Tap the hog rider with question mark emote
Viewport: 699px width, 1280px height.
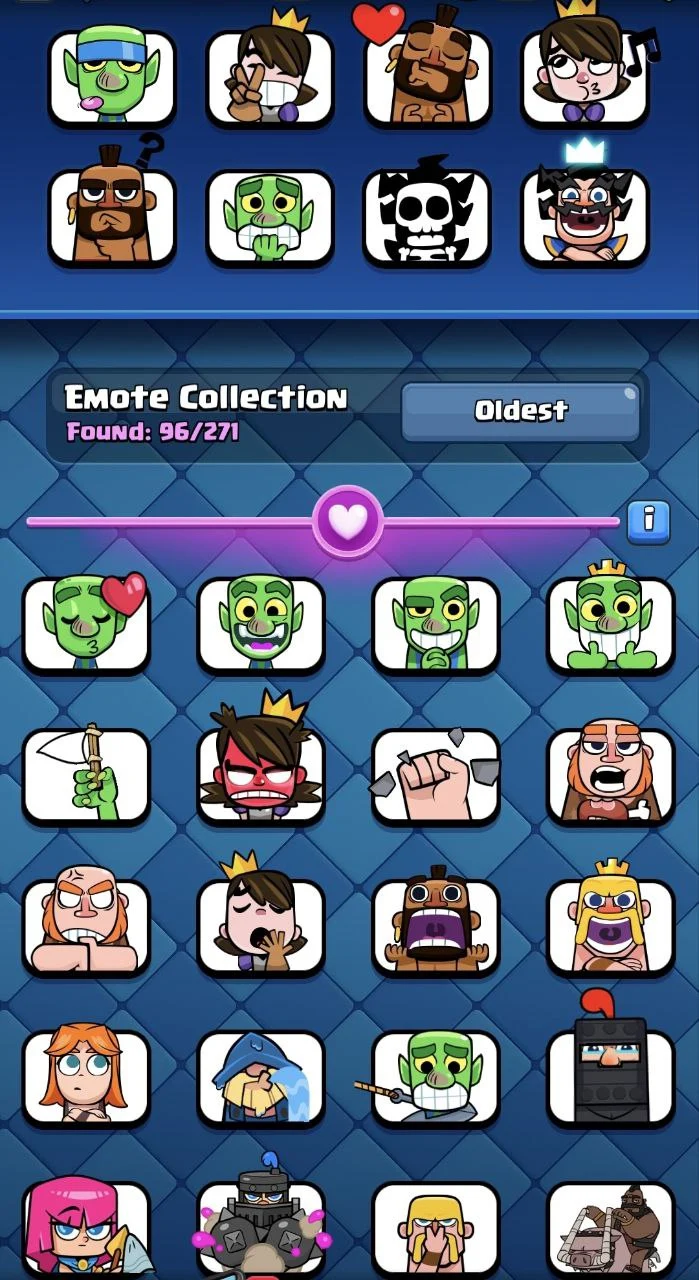point(111,217)
